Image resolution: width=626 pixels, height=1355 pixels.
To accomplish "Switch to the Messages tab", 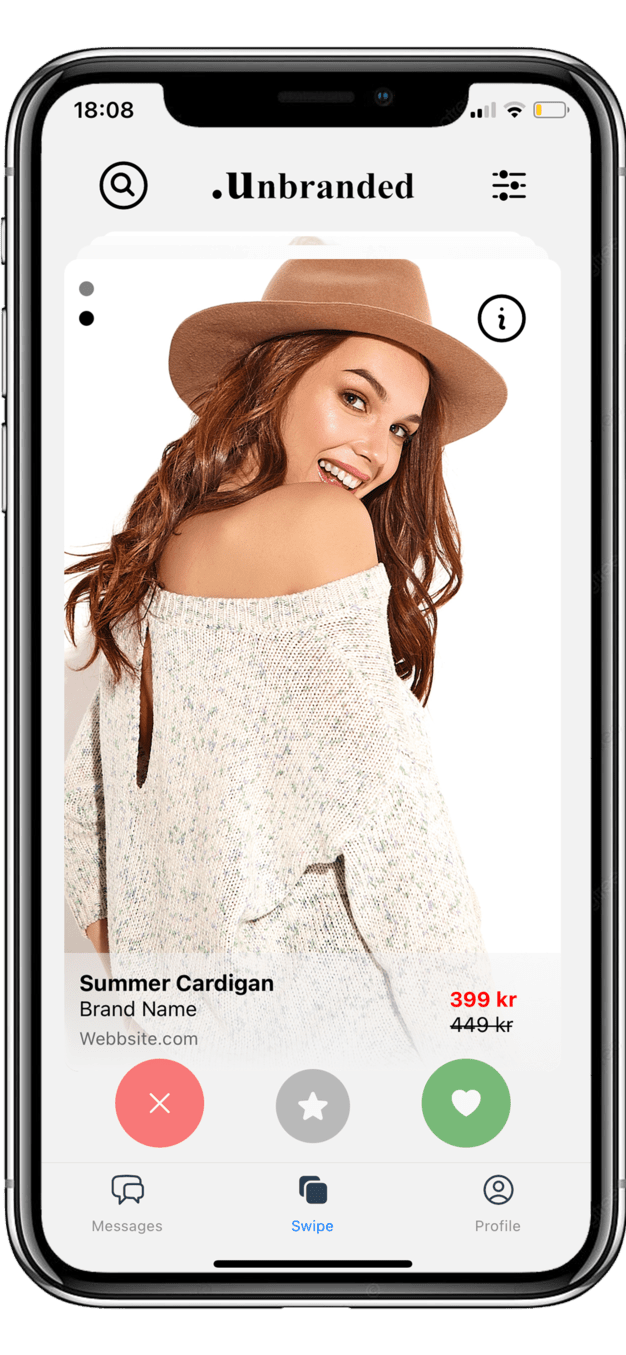I will (x=127, y=1203).
